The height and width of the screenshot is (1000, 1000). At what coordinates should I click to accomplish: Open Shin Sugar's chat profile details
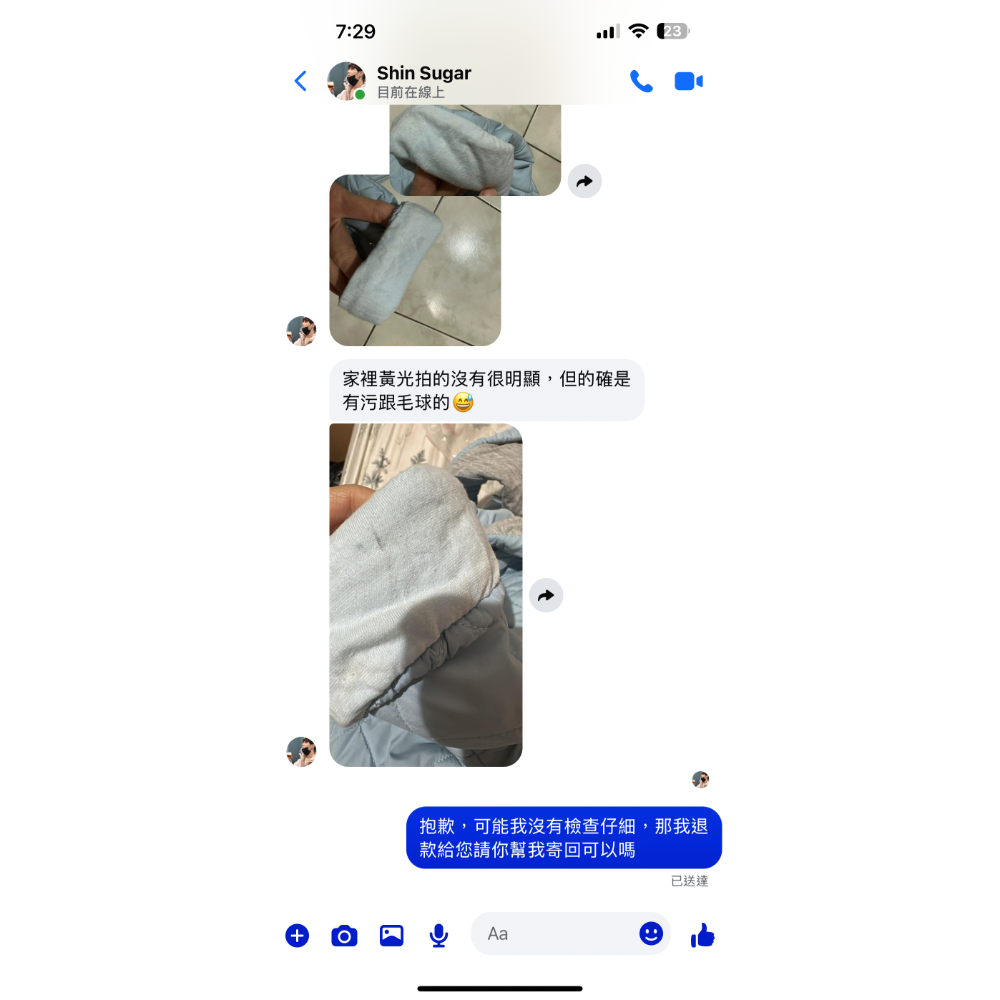(423, 80)
